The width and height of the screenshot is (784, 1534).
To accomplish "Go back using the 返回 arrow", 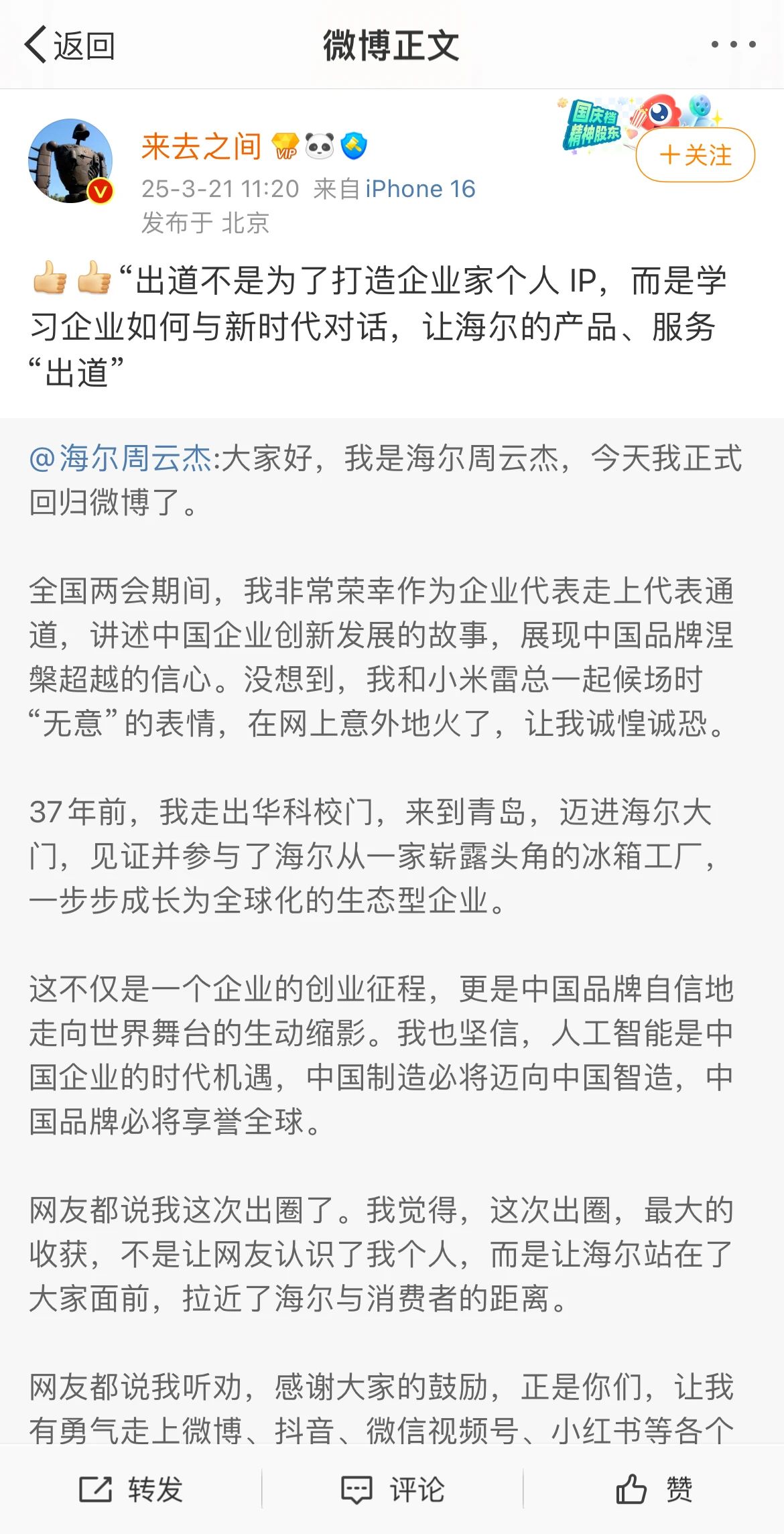I will point(69,46).
